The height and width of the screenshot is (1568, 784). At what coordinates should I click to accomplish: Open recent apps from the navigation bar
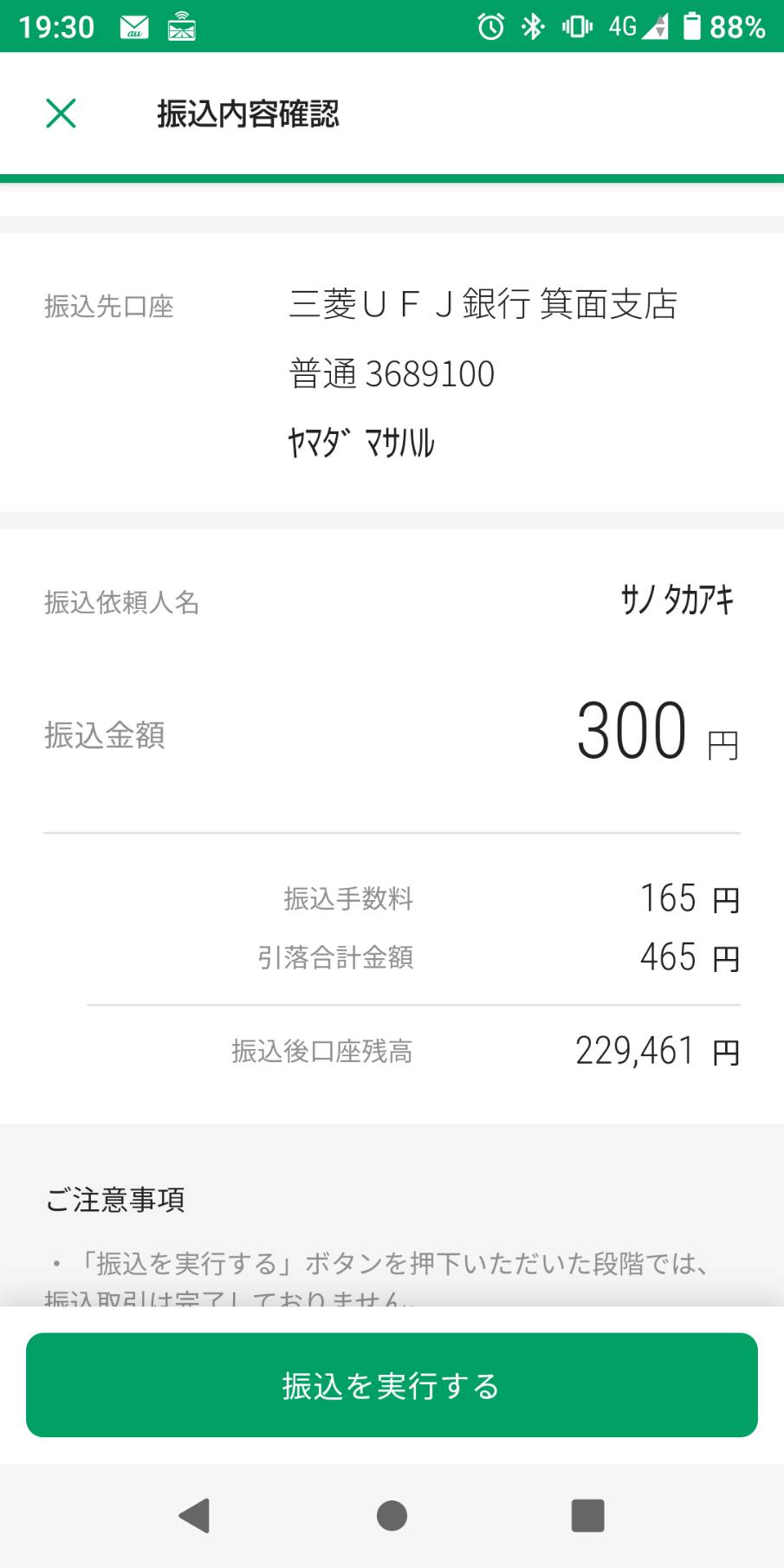[x=587, y=1515]
